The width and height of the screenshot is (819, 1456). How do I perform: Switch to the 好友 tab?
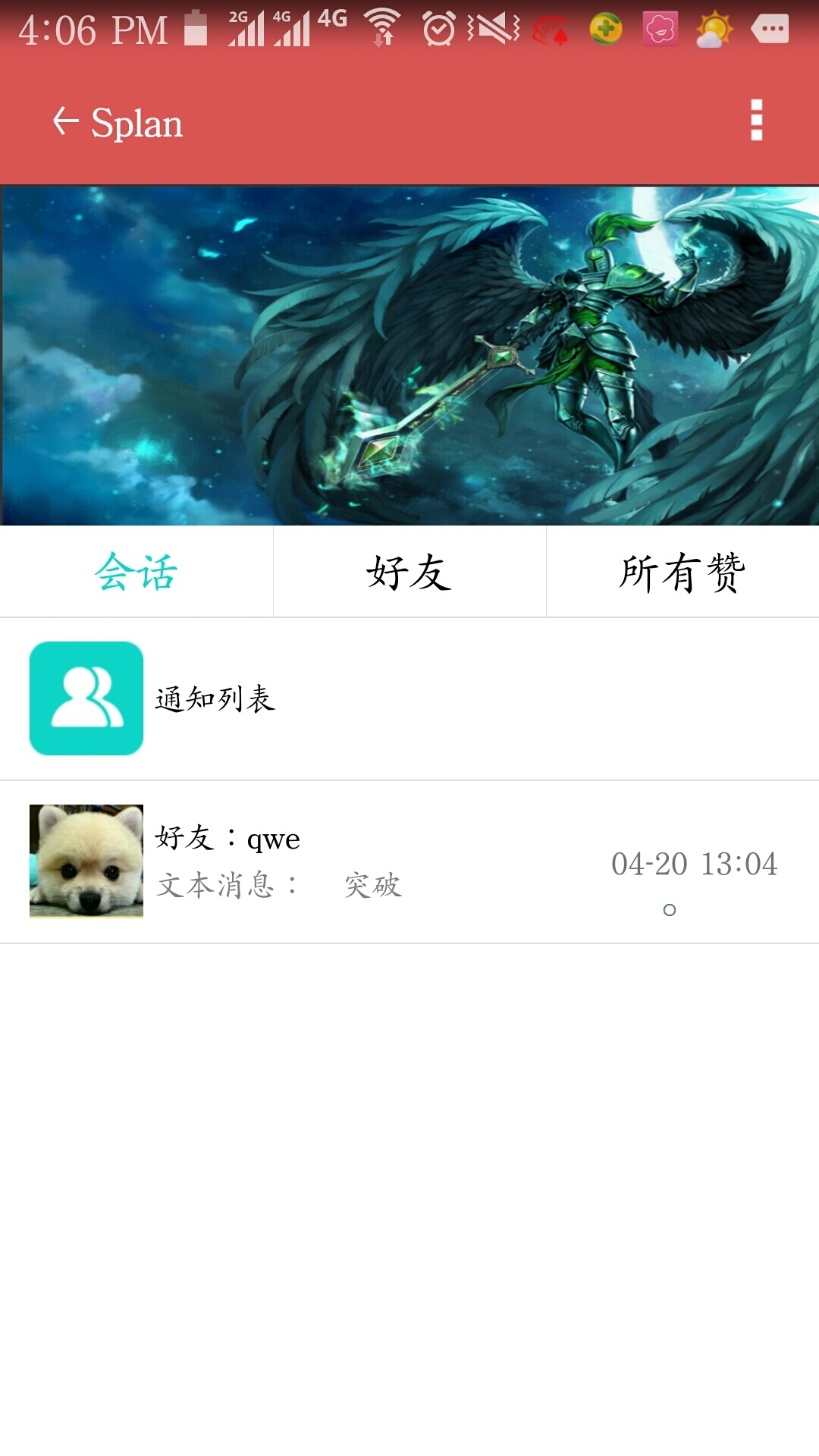409,572
